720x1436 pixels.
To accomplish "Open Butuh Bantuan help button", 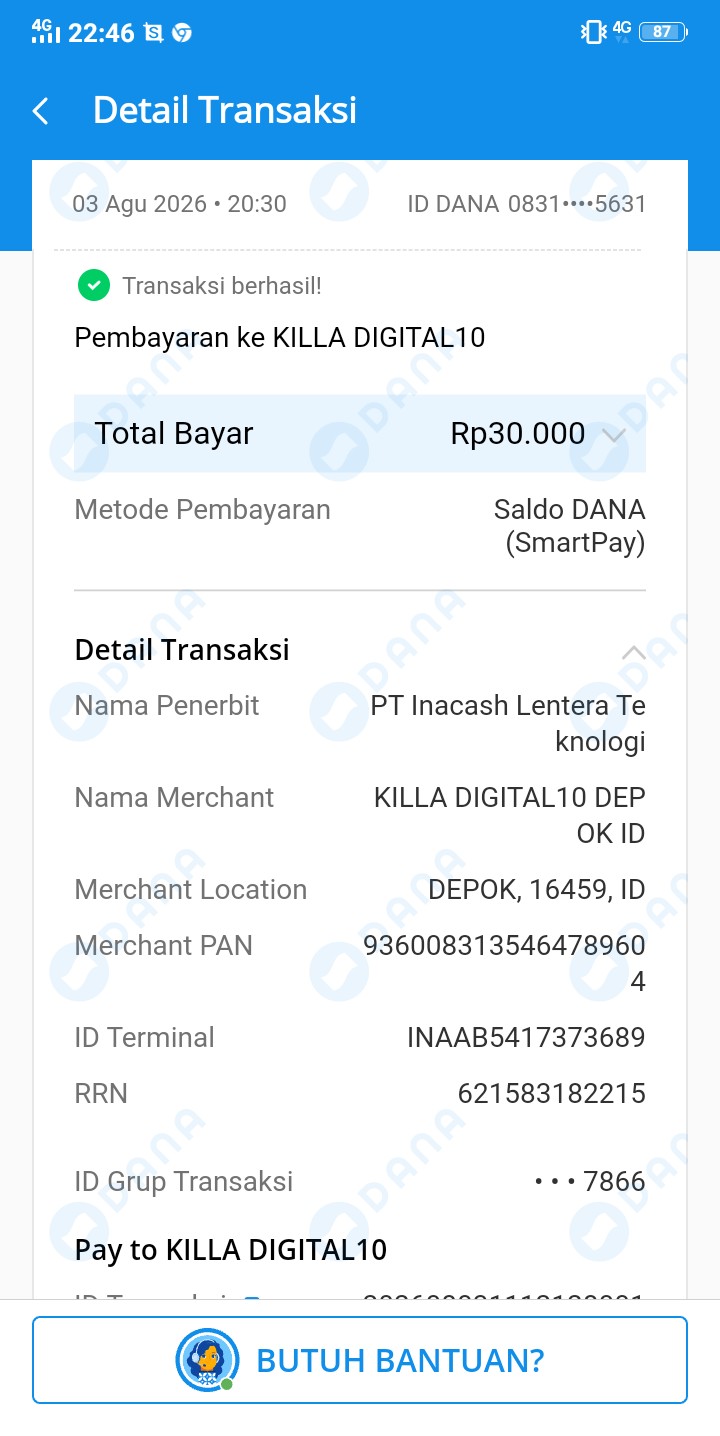I will [360, 1360].
